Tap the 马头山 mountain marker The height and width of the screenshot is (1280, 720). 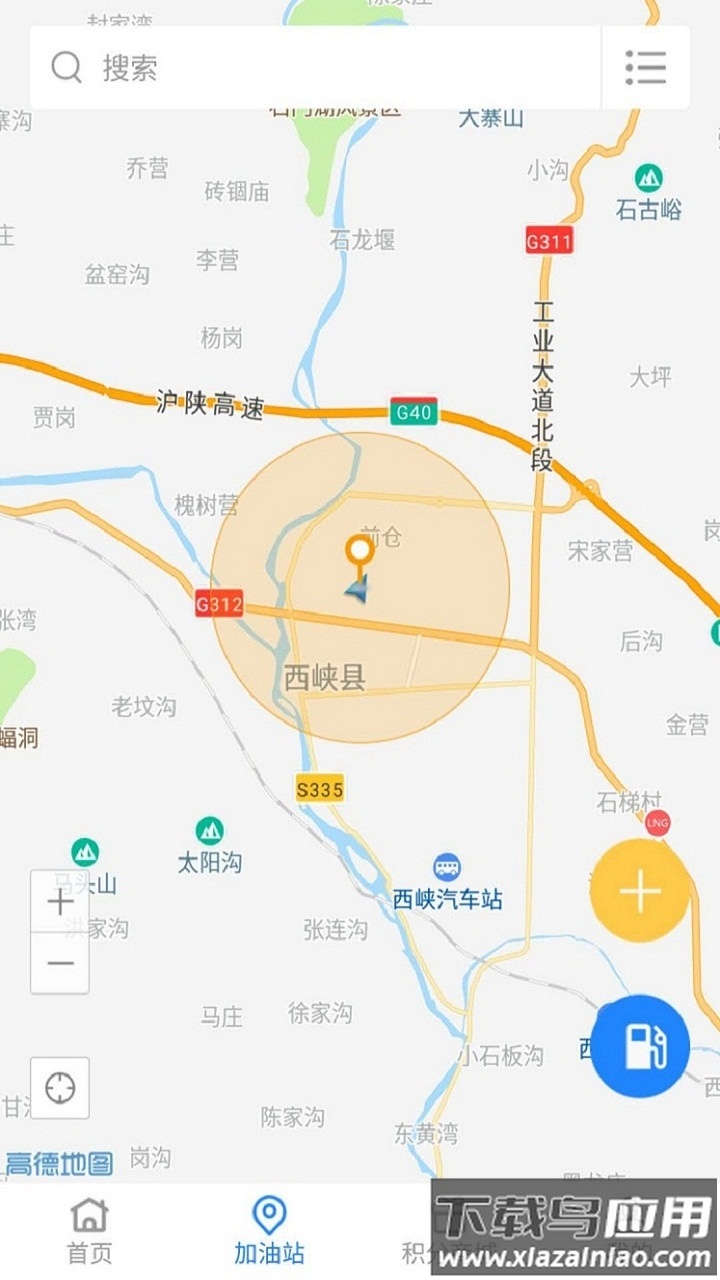coord(85,852)
